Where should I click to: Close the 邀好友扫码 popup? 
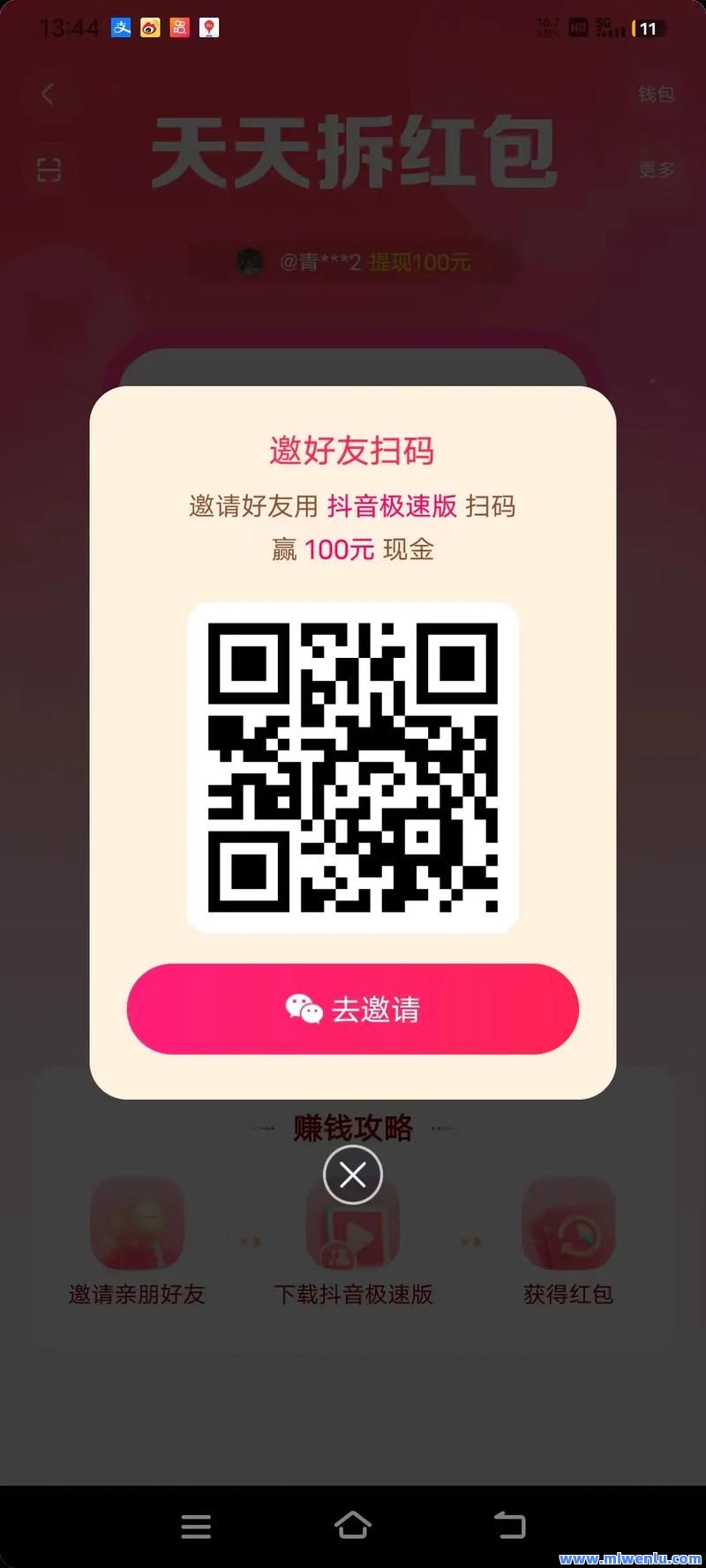353,1175
